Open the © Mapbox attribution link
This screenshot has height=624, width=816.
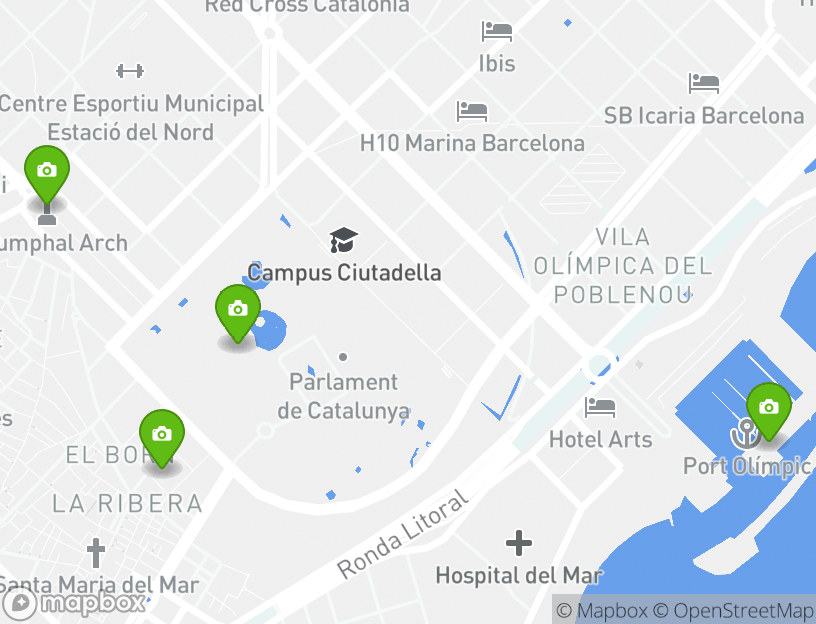coord(602,610)
